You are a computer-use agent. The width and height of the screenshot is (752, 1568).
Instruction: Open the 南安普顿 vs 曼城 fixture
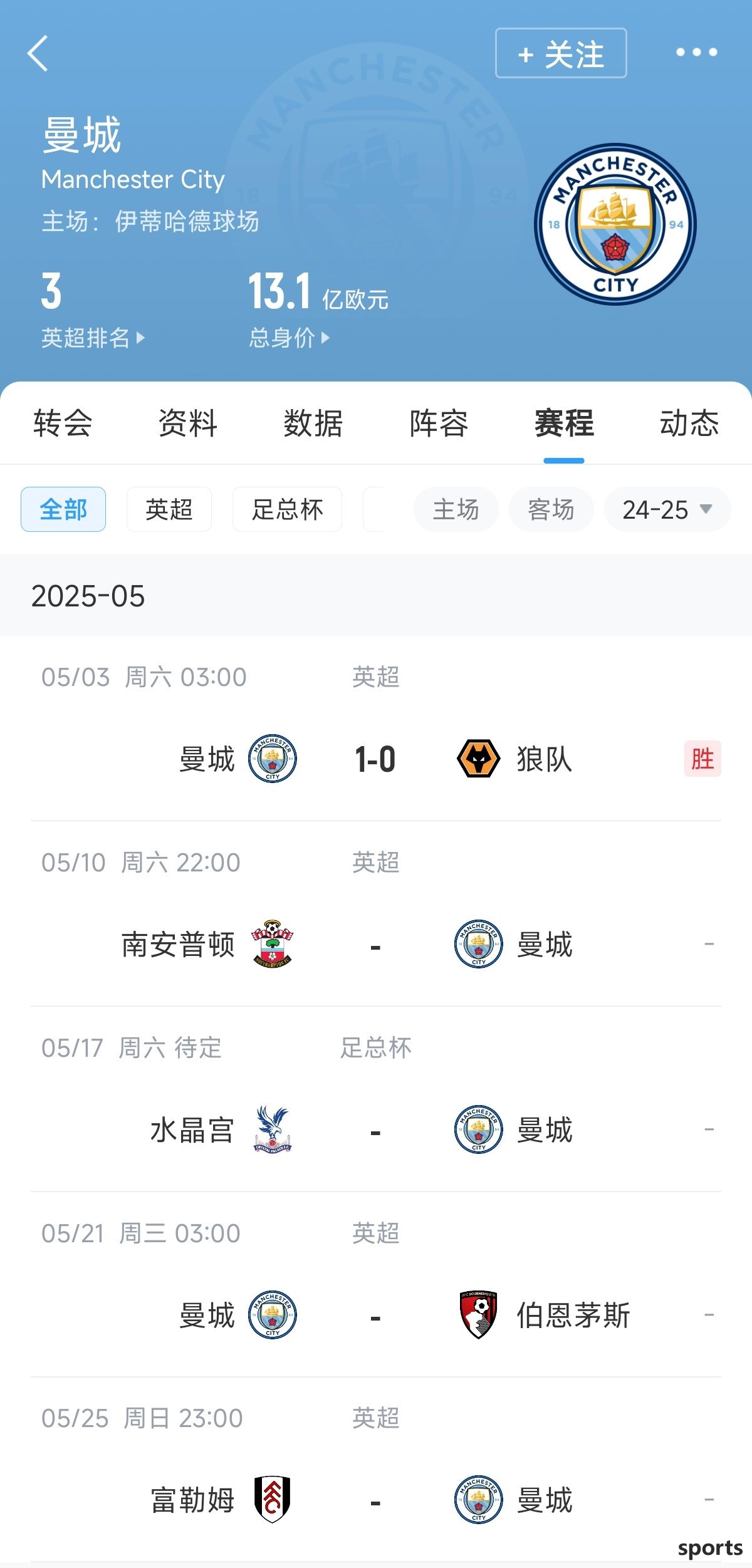(376, 914)
